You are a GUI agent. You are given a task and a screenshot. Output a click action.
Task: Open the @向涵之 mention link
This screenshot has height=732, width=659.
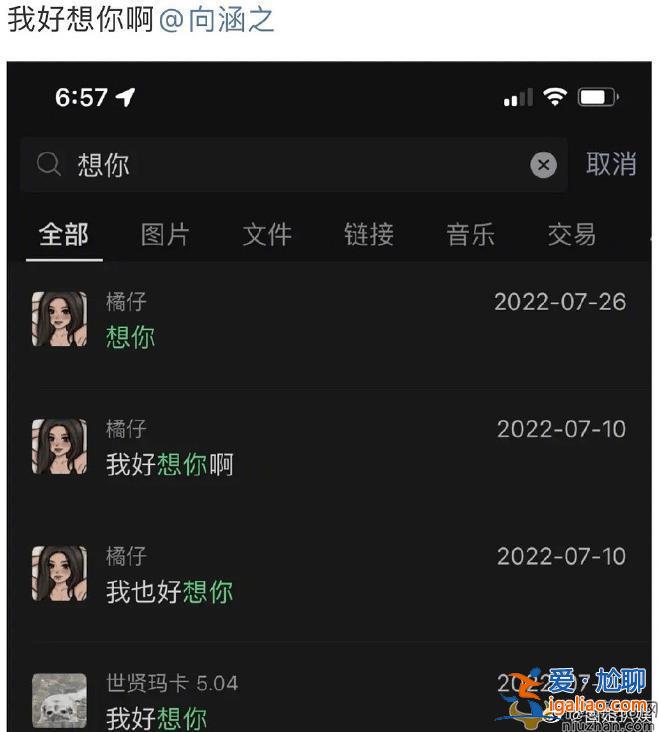[x=216, y=19]
